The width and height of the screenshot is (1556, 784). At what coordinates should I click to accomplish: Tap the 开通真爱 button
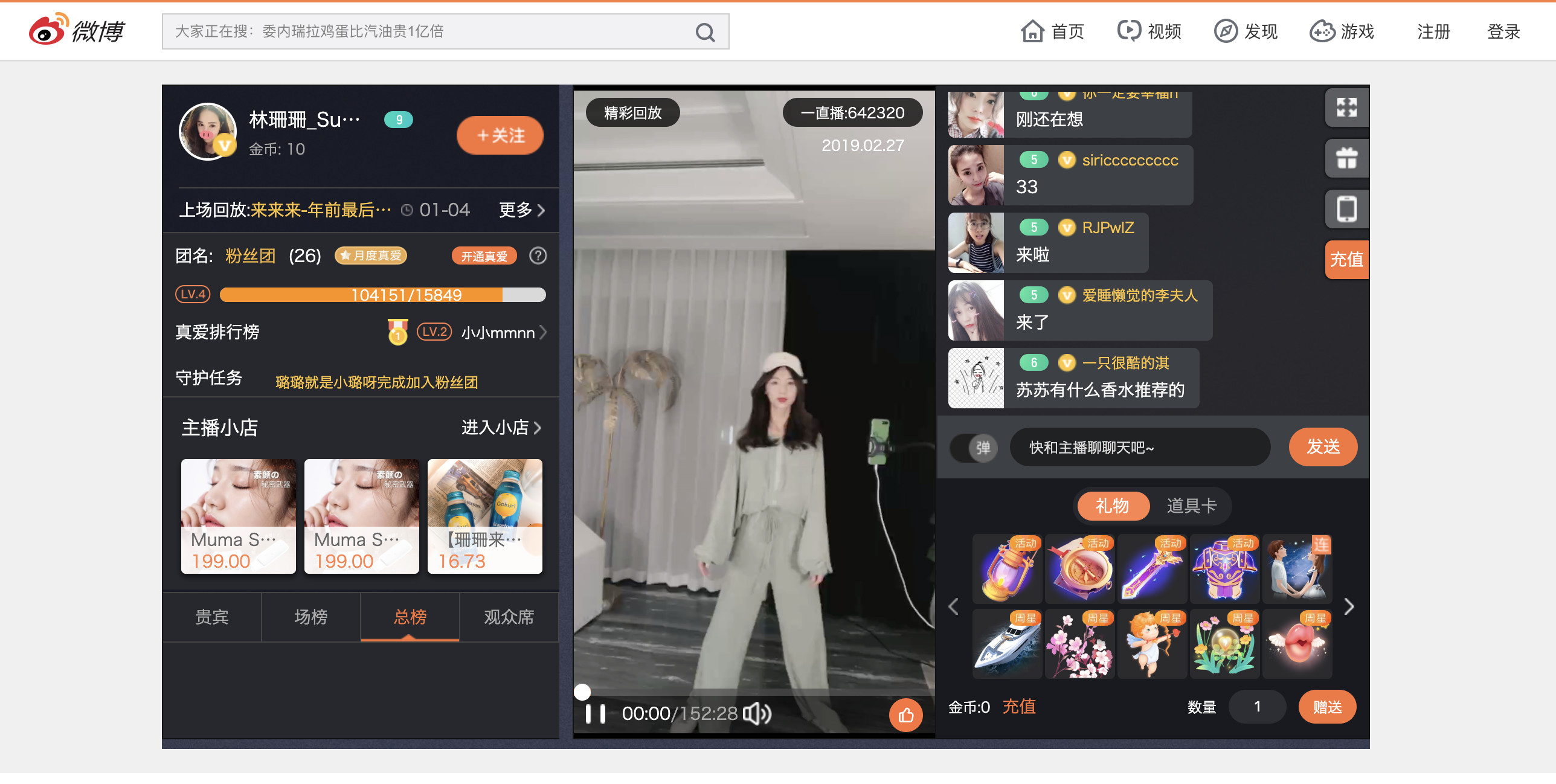(484, 256)
